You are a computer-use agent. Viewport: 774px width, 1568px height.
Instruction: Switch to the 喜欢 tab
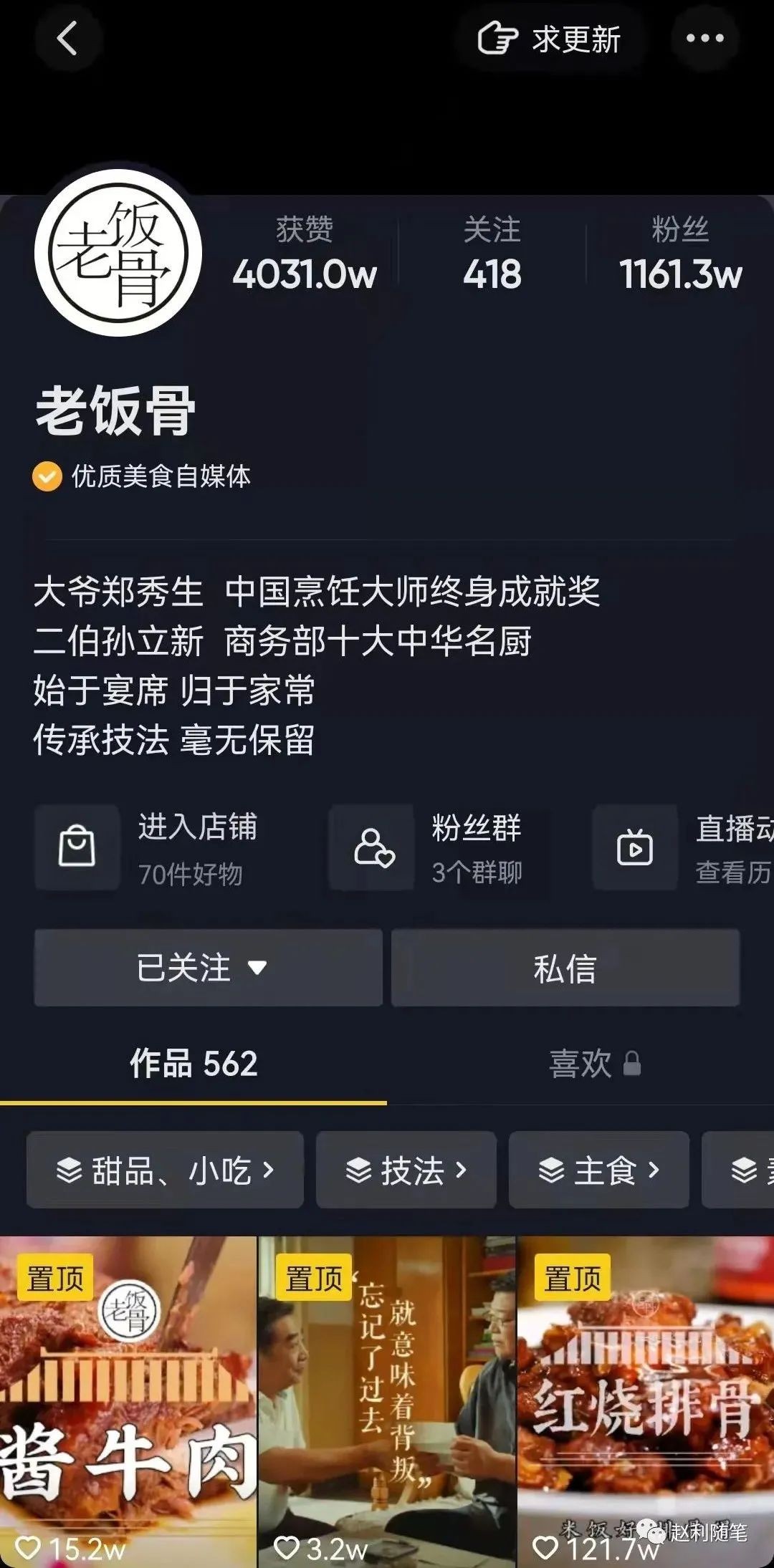click(593, 1064)
